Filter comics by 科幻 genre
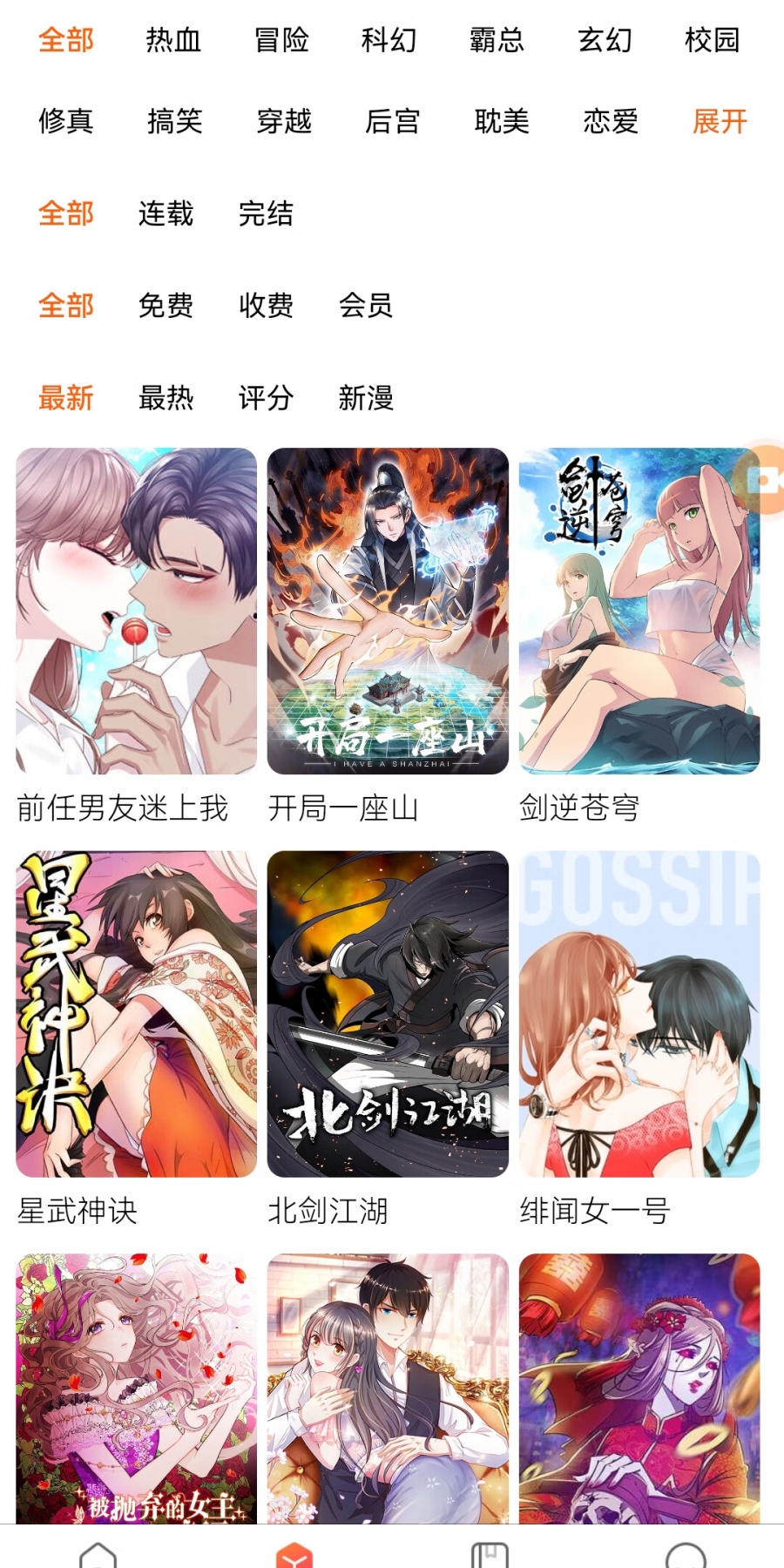The width and height of the screenshot is (784, 1568). point(389,40)
